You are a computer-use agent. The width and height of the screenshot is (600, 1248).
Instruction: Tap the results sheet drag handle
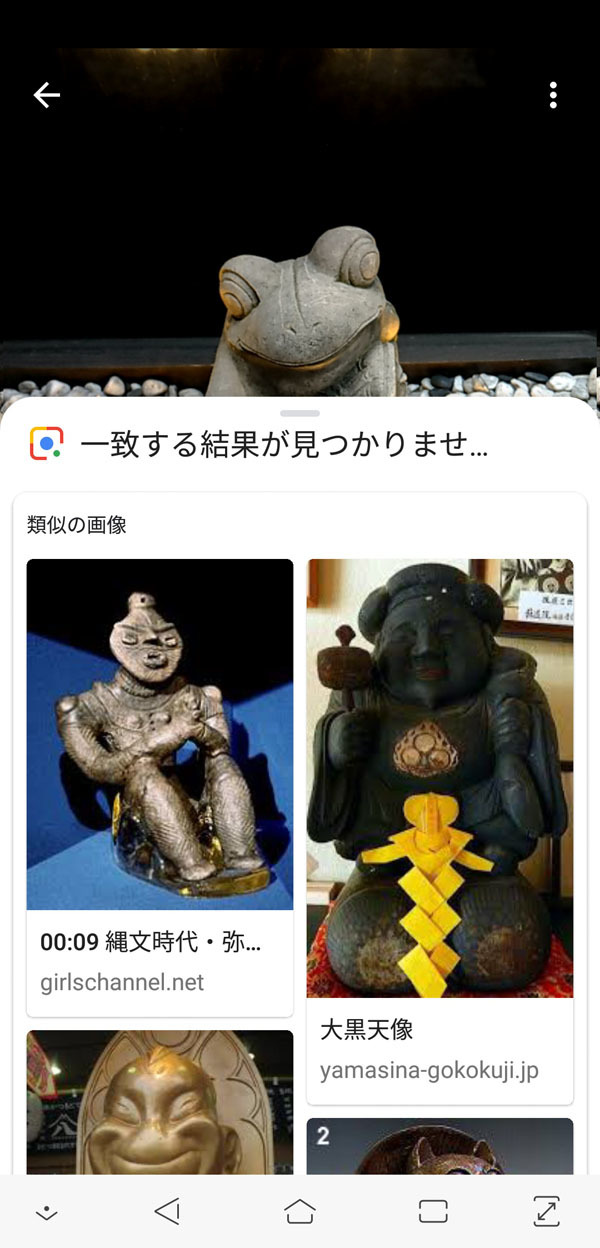pos(300,413)
